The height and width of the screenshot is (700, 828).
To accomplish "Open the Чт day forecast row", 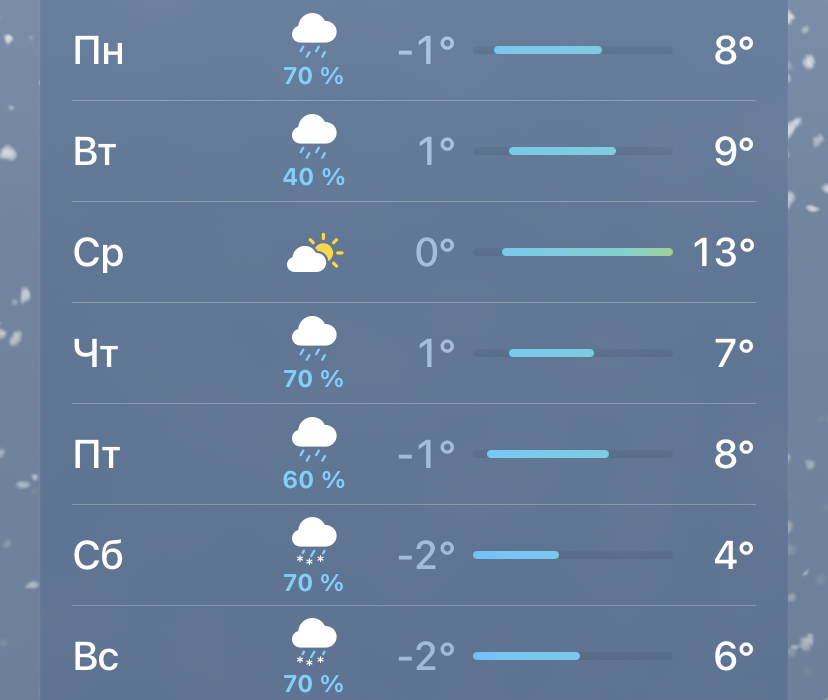I will 413,354.
